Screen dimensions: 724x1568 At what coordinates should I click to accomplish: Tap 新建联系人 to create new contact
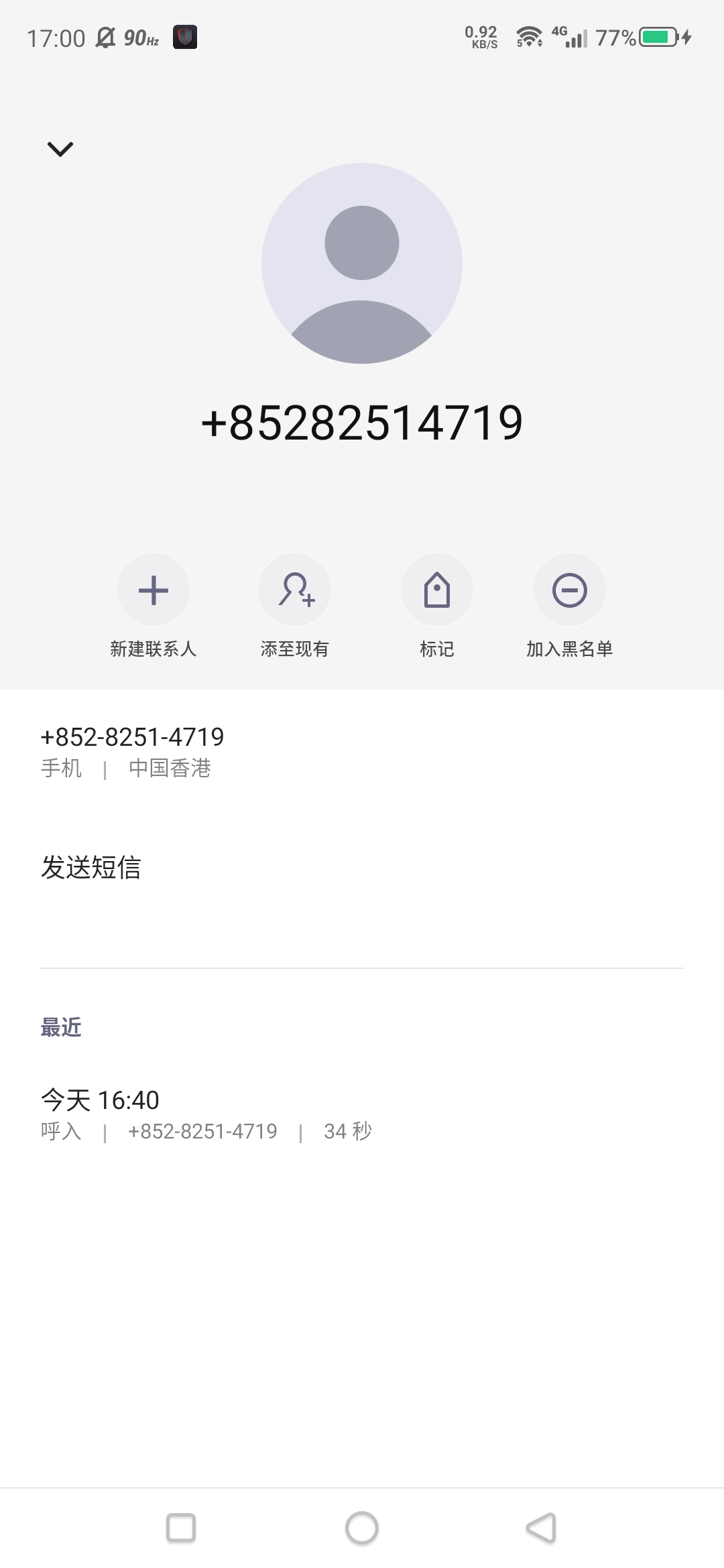(154, 591)
